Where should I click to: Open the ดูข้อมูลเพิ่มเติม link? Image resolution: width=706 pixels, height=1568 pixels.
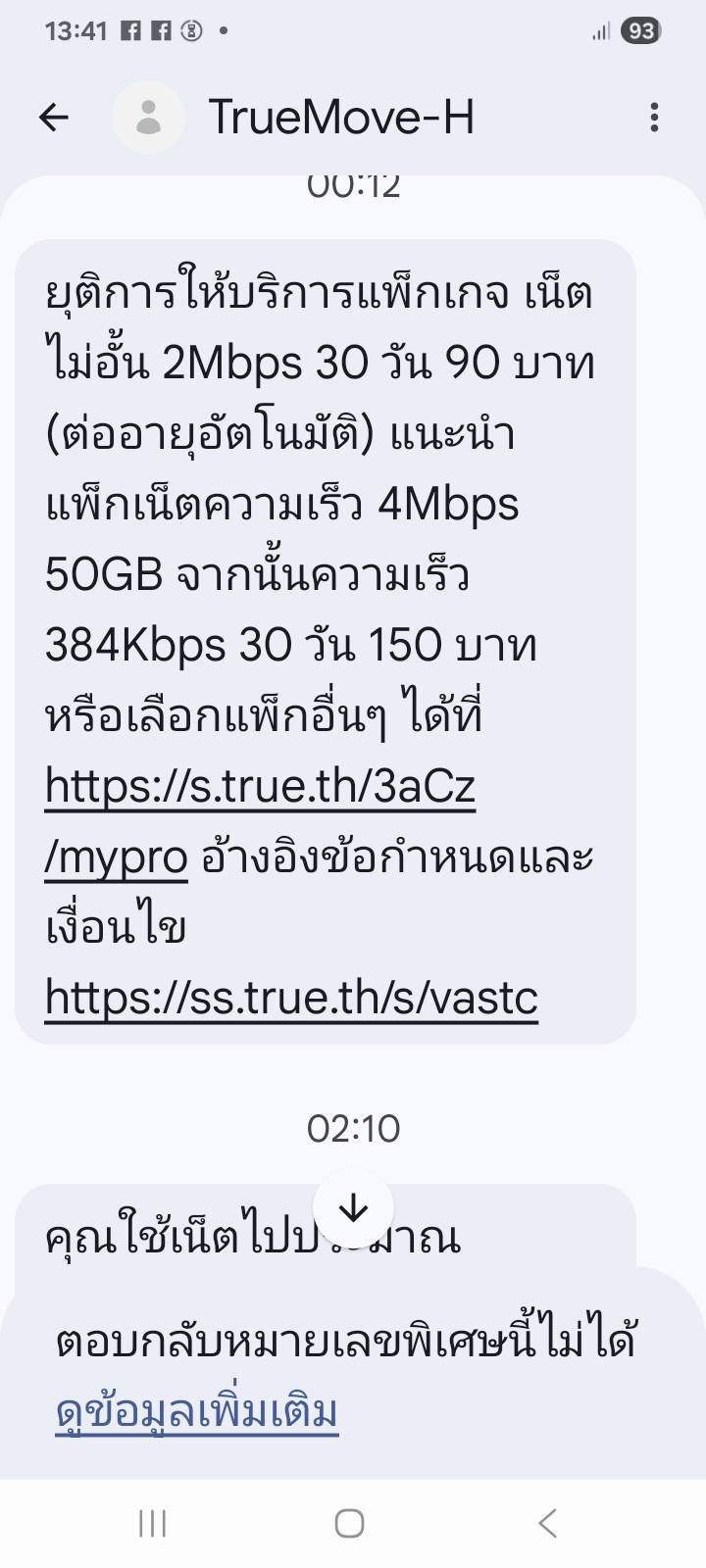click(x=197, y=1411)
